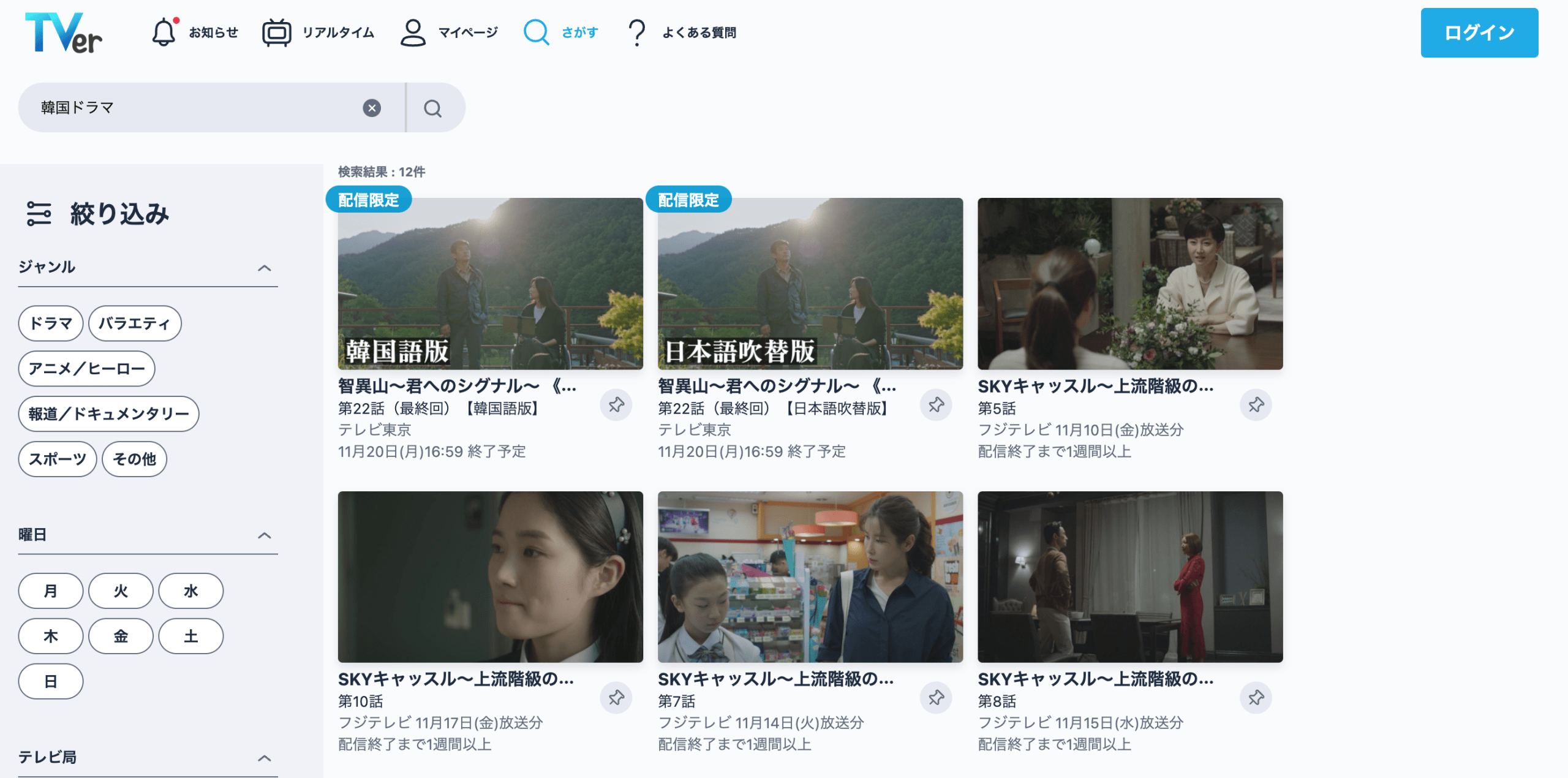This screenshot has height=778, width=1568.
Task: Focus the 韓国ドラマ search field
Action: 196,108
